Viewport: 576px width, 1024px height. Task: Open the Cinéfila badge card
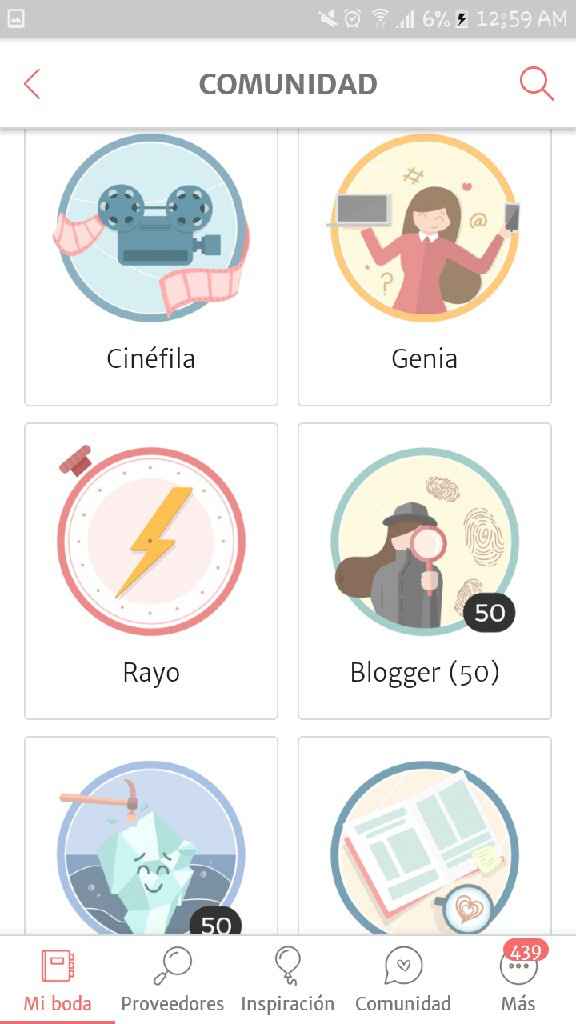pyautogui.click(x=151, y=267)
